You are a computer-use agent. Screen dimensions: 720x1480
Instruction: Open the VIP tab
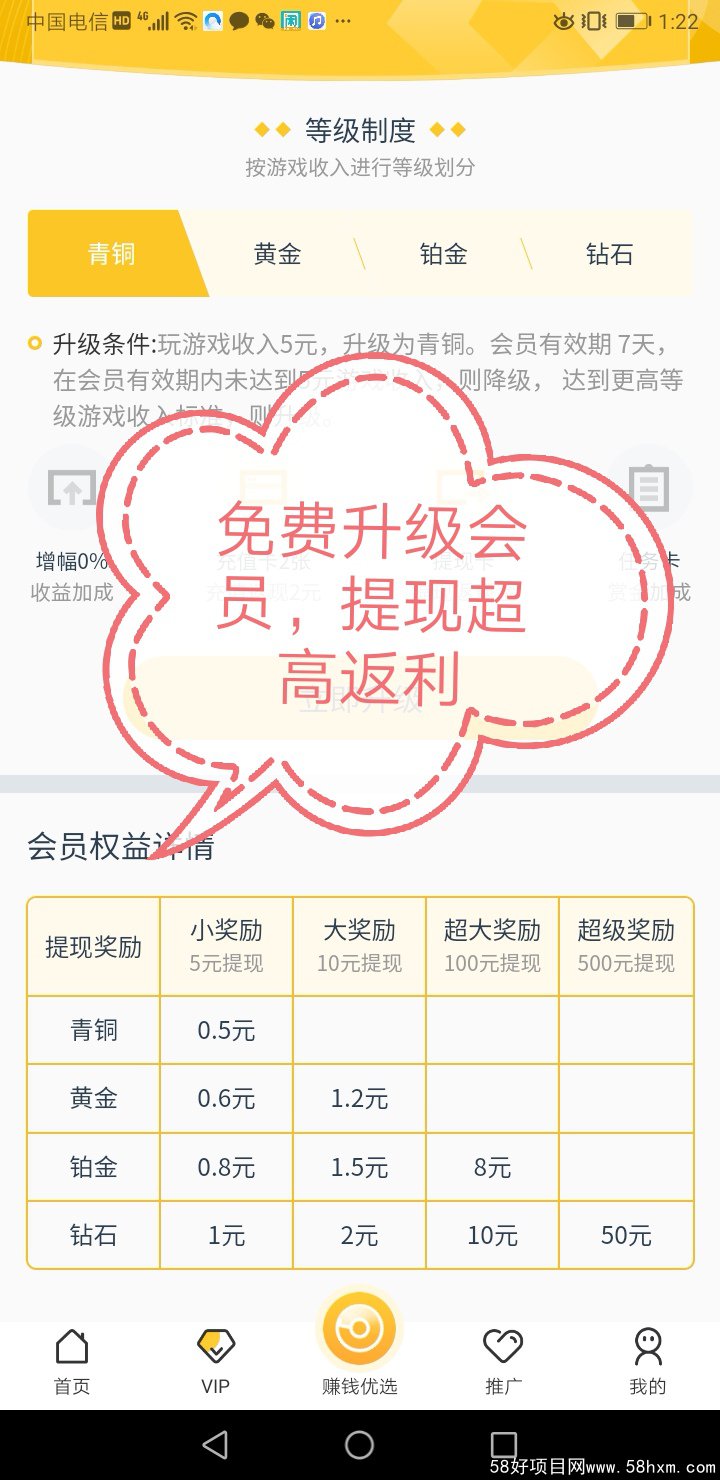(215, 1361)
